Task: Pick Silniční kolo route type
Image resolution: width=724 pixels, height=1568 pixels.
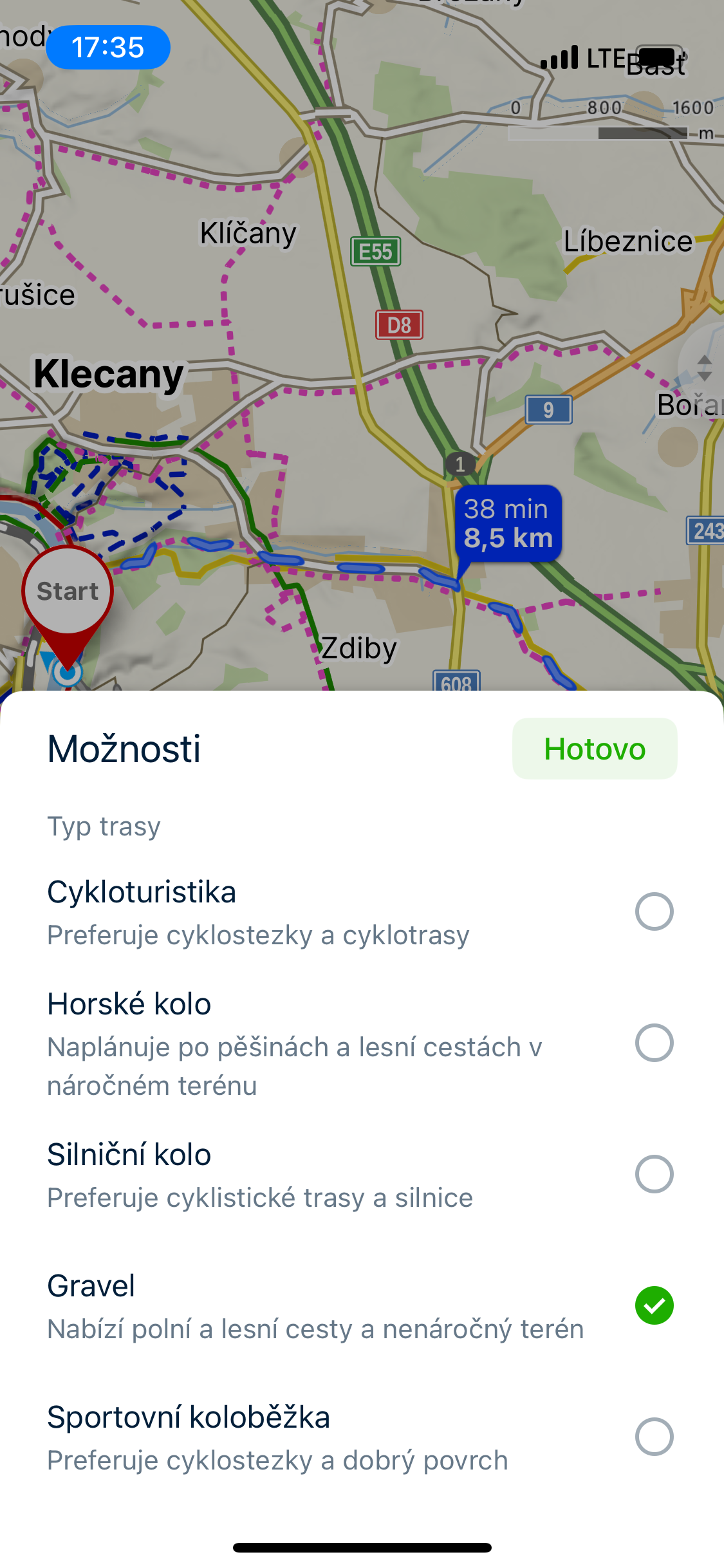Action: tap(362, 1175)
